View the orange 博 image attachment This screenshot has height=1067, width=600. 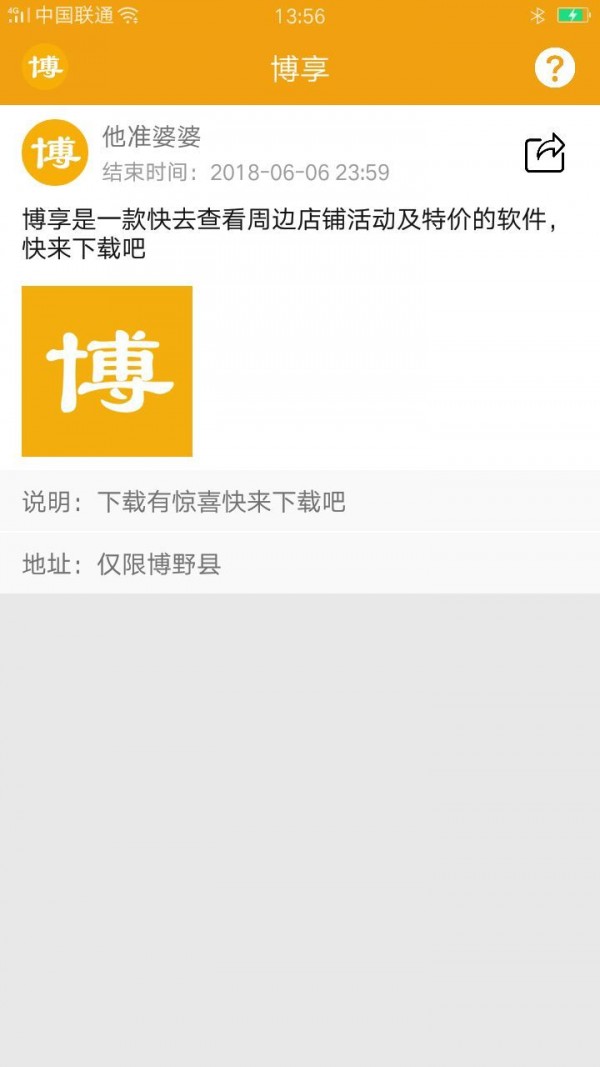point(107,371)
